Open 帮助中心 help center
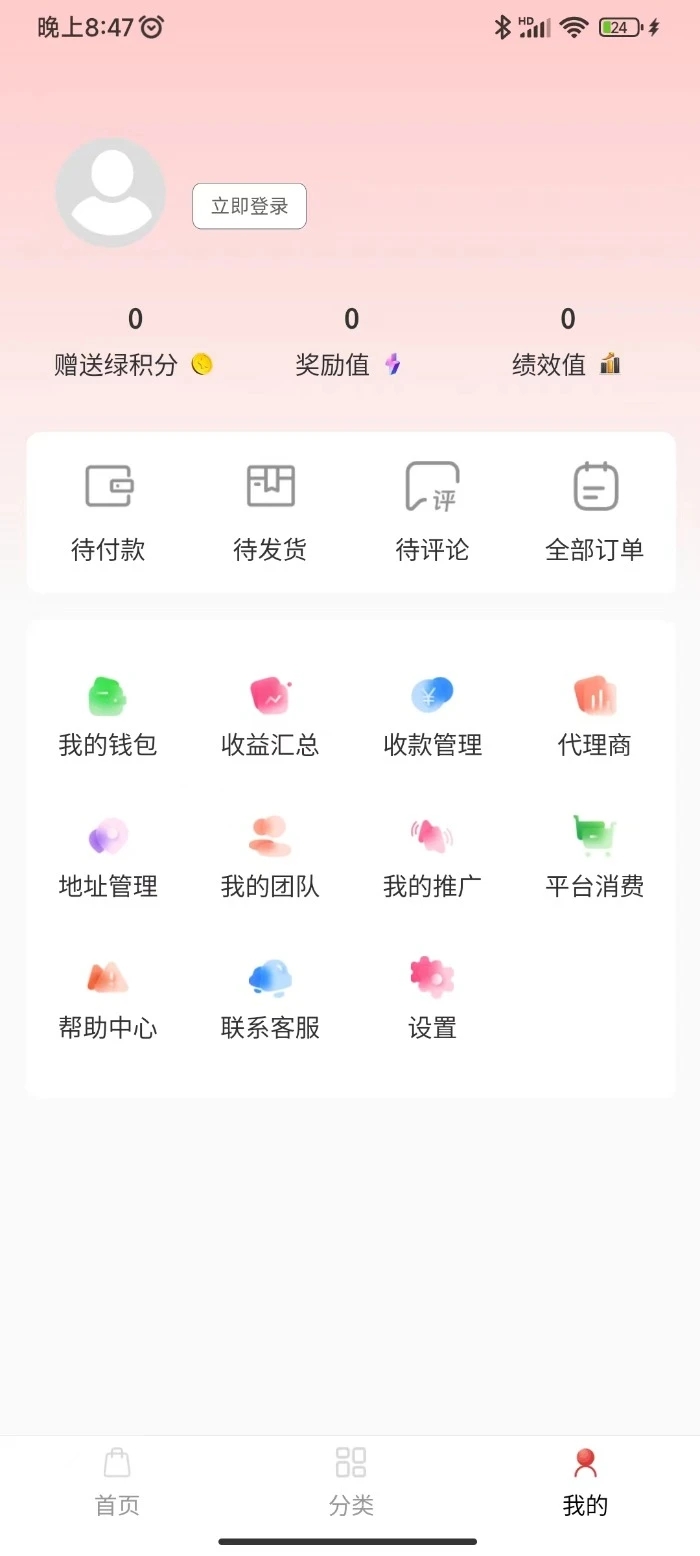The image size is (700, 1556). 108,998
